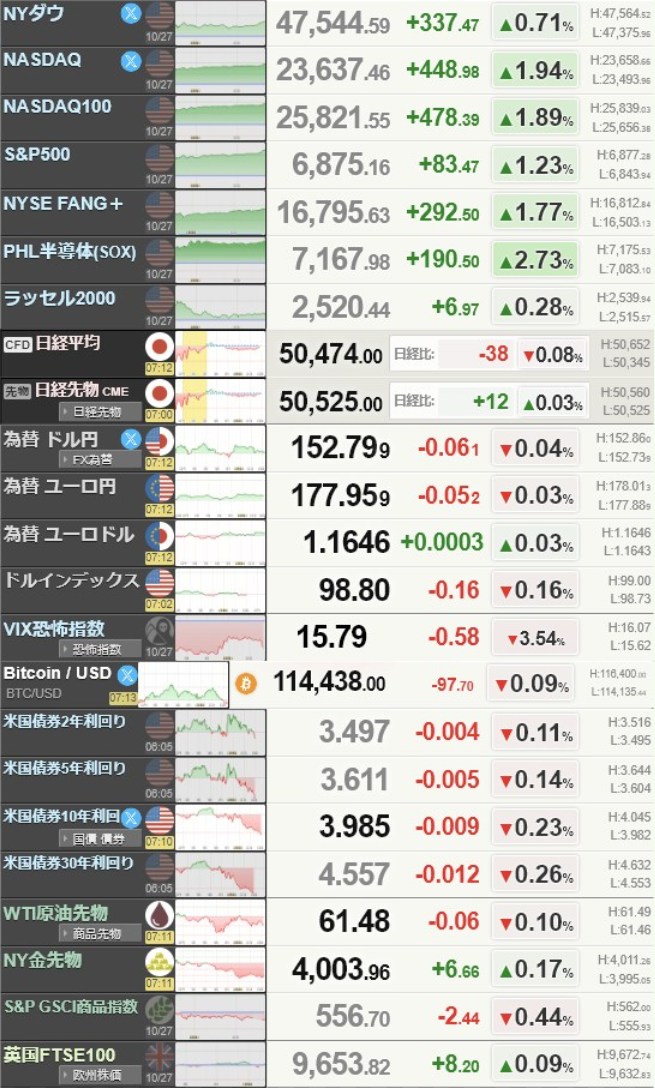The width and height of the screenshot is (655, 1088).
Task: Open the 恐怖指数 link under VIX
Action: (99, 649)
